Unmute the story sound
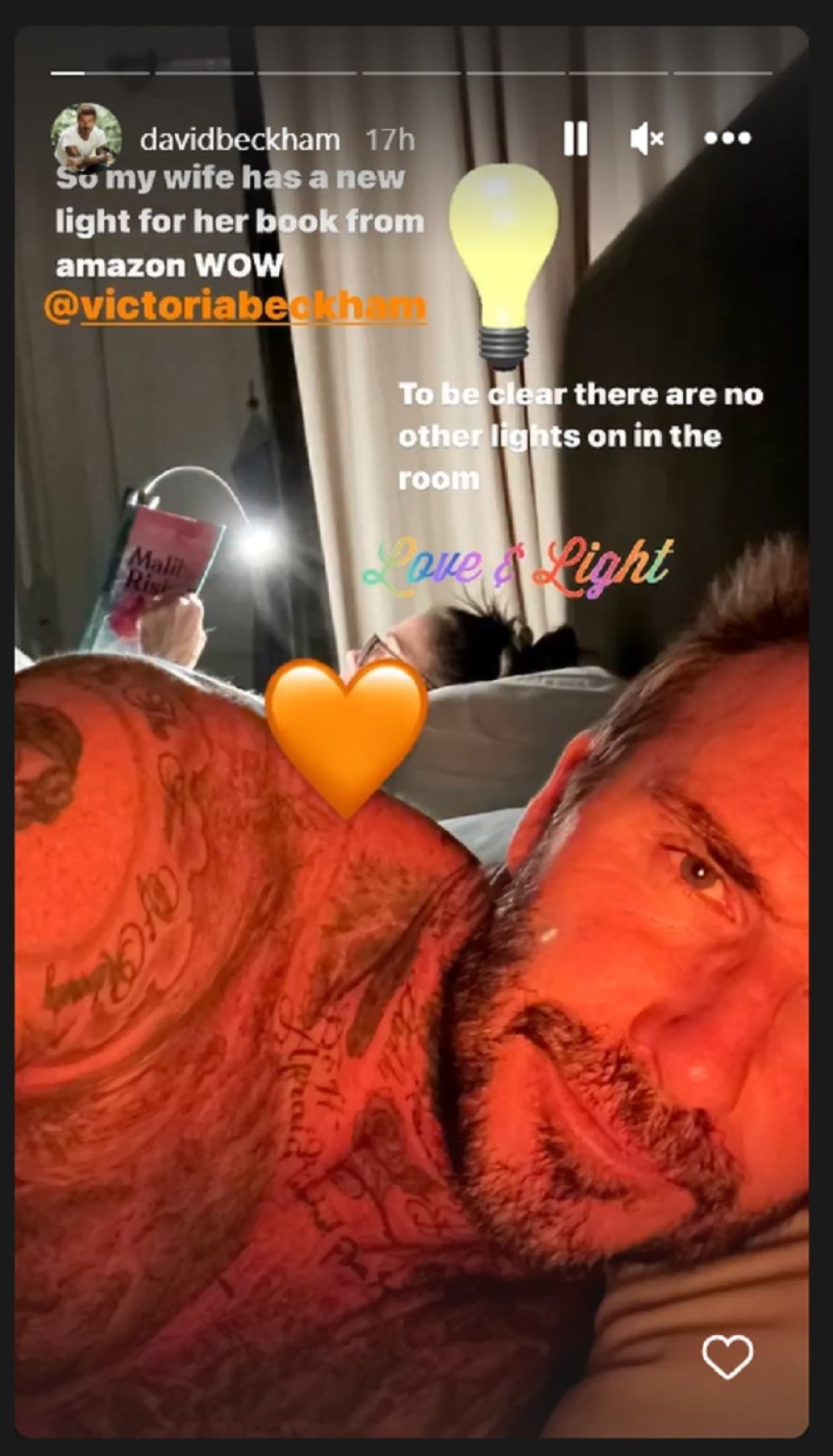The height and width of the screenshot is (1456, 833). click(646, 138)
